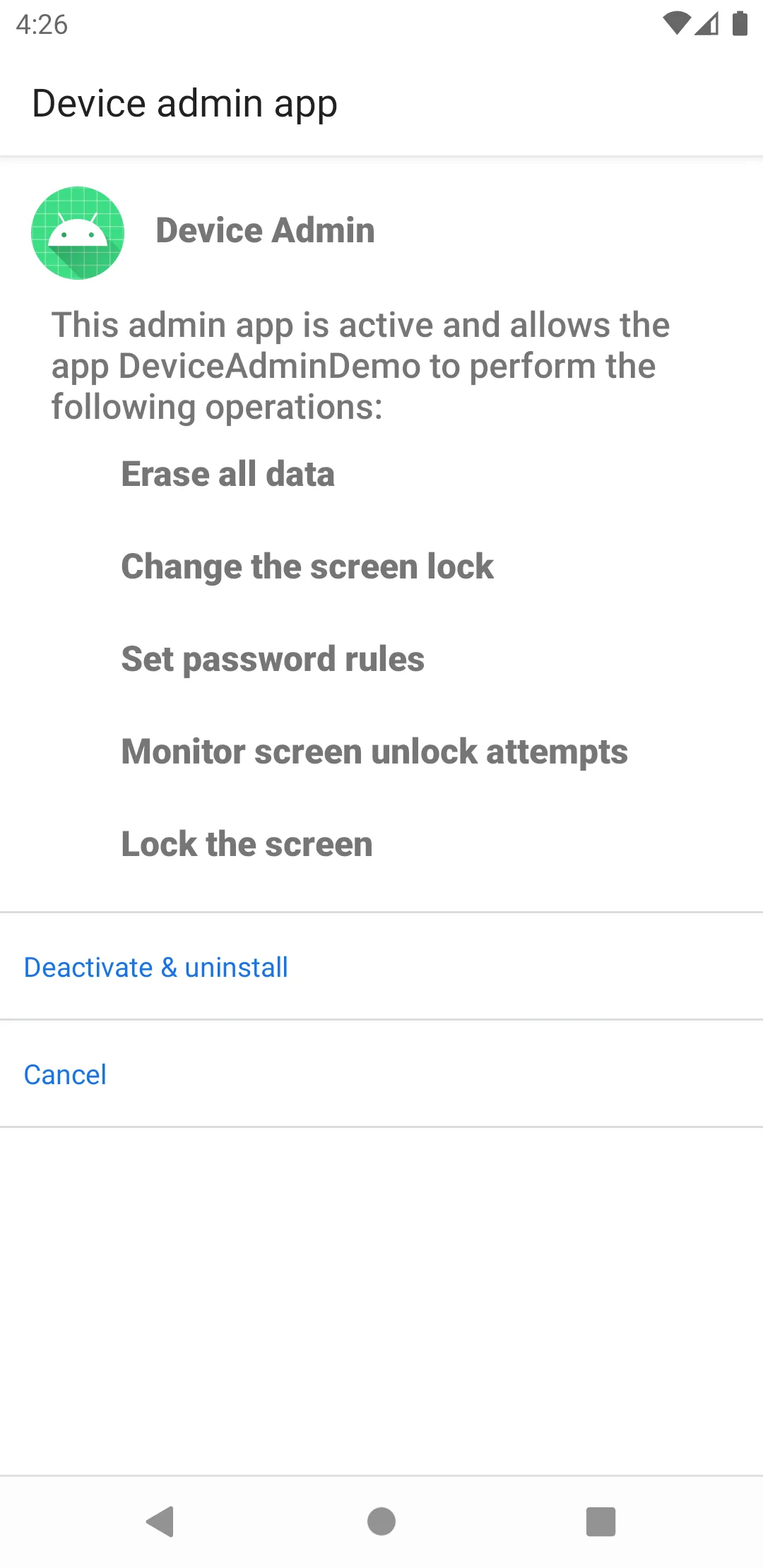The height and width of the screenshot is (1568, 763).
Task: Go back using the navigation bar
Action: [x=160, y=1521]
